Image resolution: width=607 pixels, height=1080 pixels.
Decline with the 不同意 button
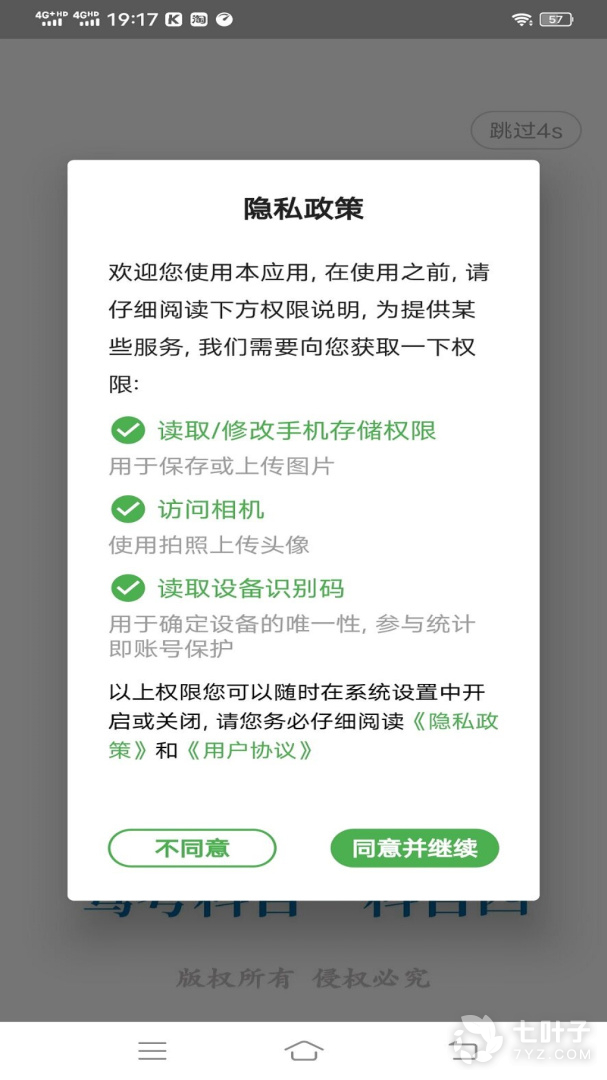tap(192, 849)
